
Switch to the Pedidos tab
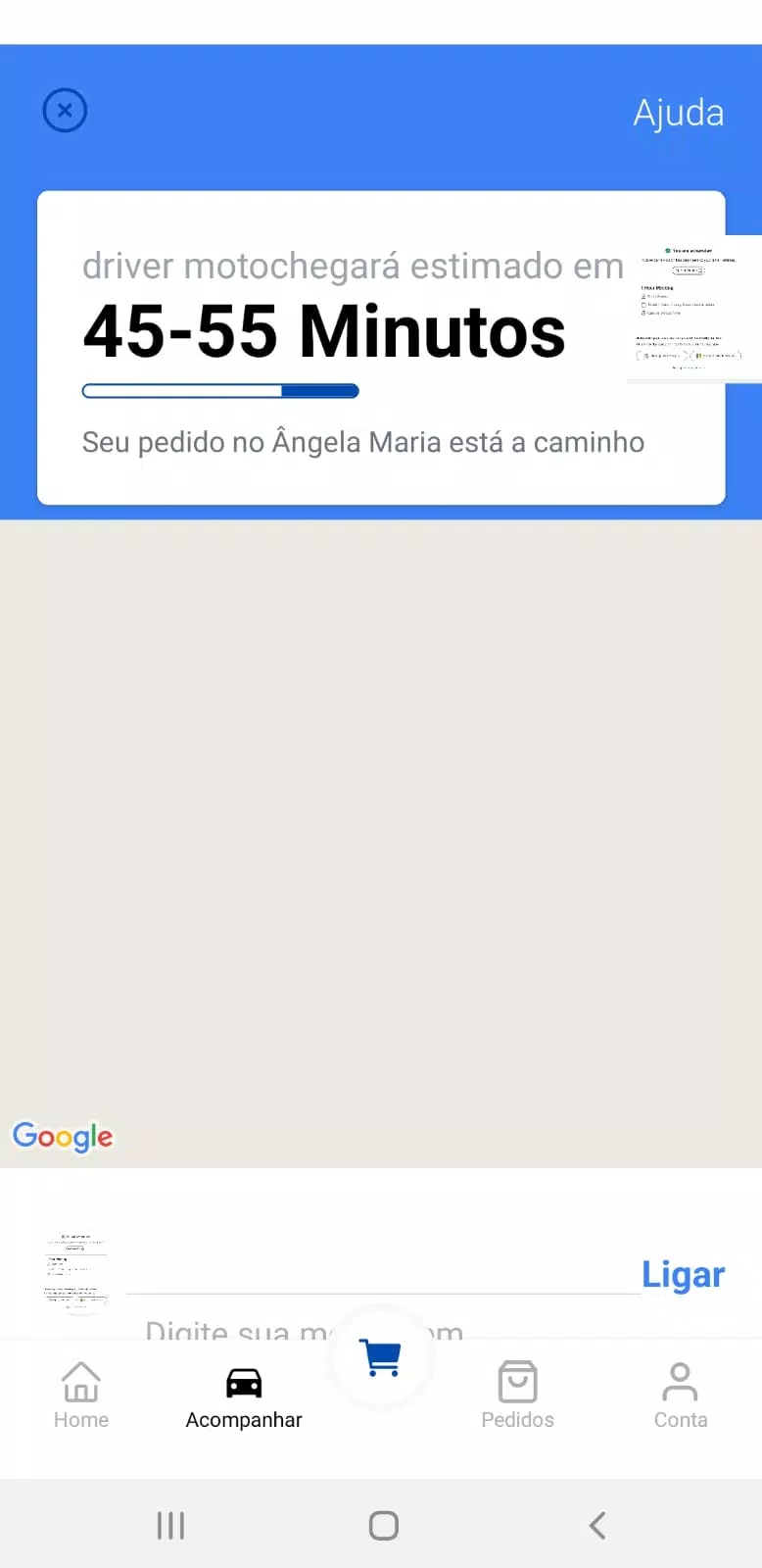click(x=517, y=1396)
